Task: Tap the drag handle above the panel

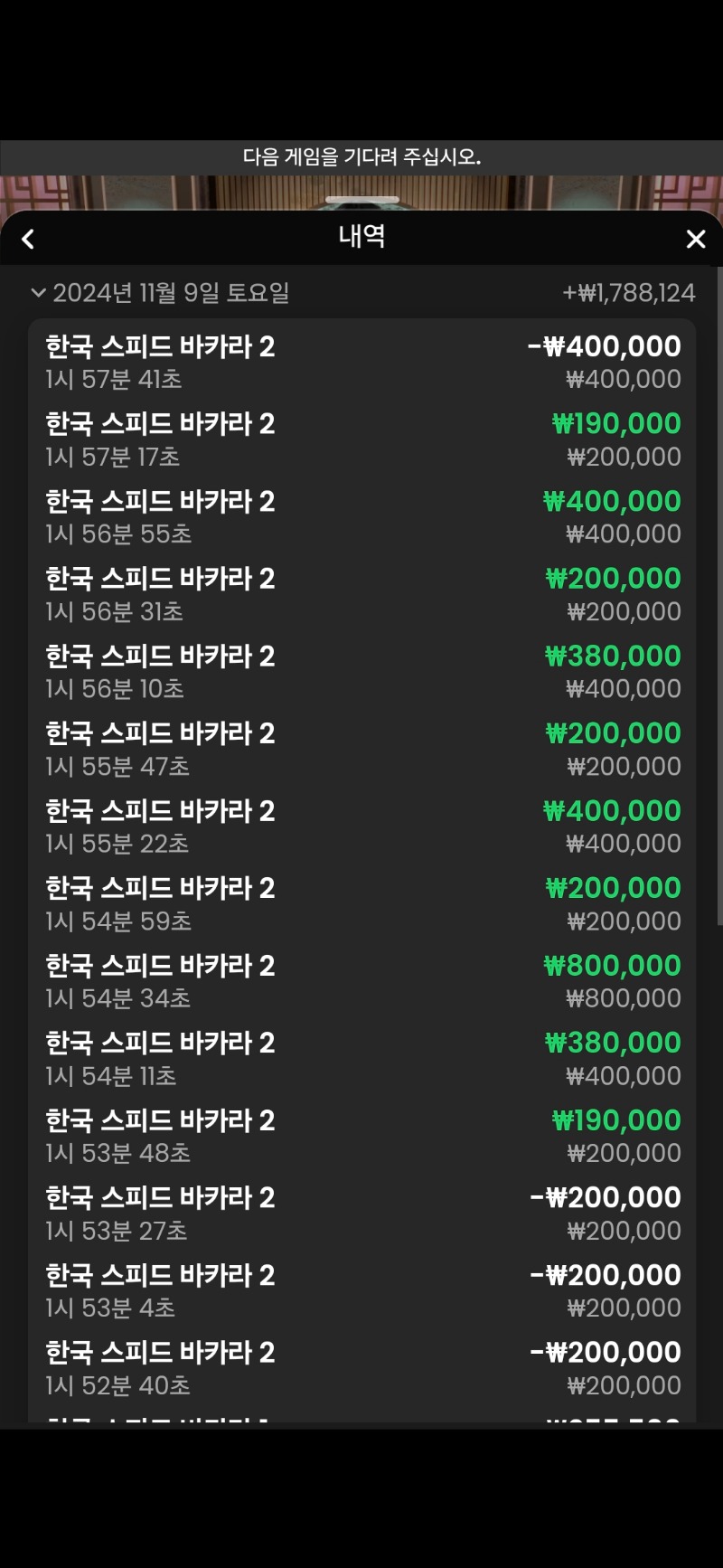Action: tap(361, 200)
